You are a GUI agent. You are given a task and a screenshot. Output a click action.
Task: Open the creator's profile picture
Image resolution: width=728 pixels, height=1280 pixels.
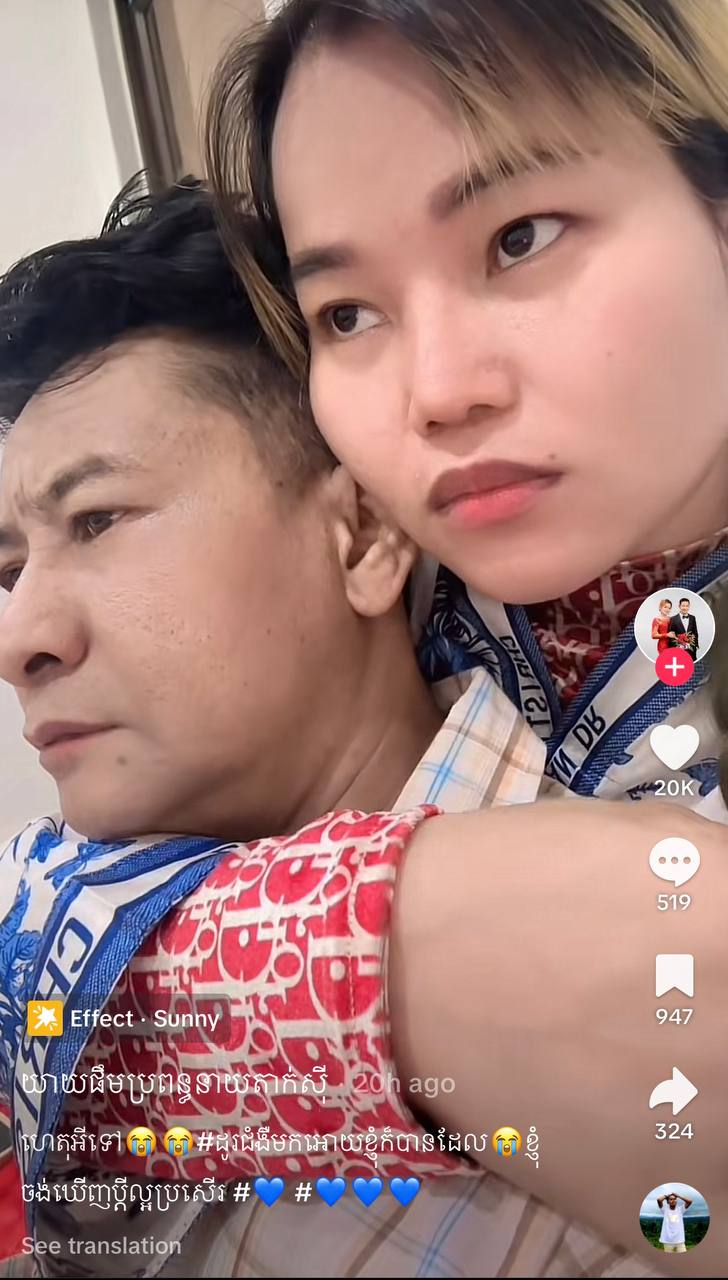click(674, 626)
